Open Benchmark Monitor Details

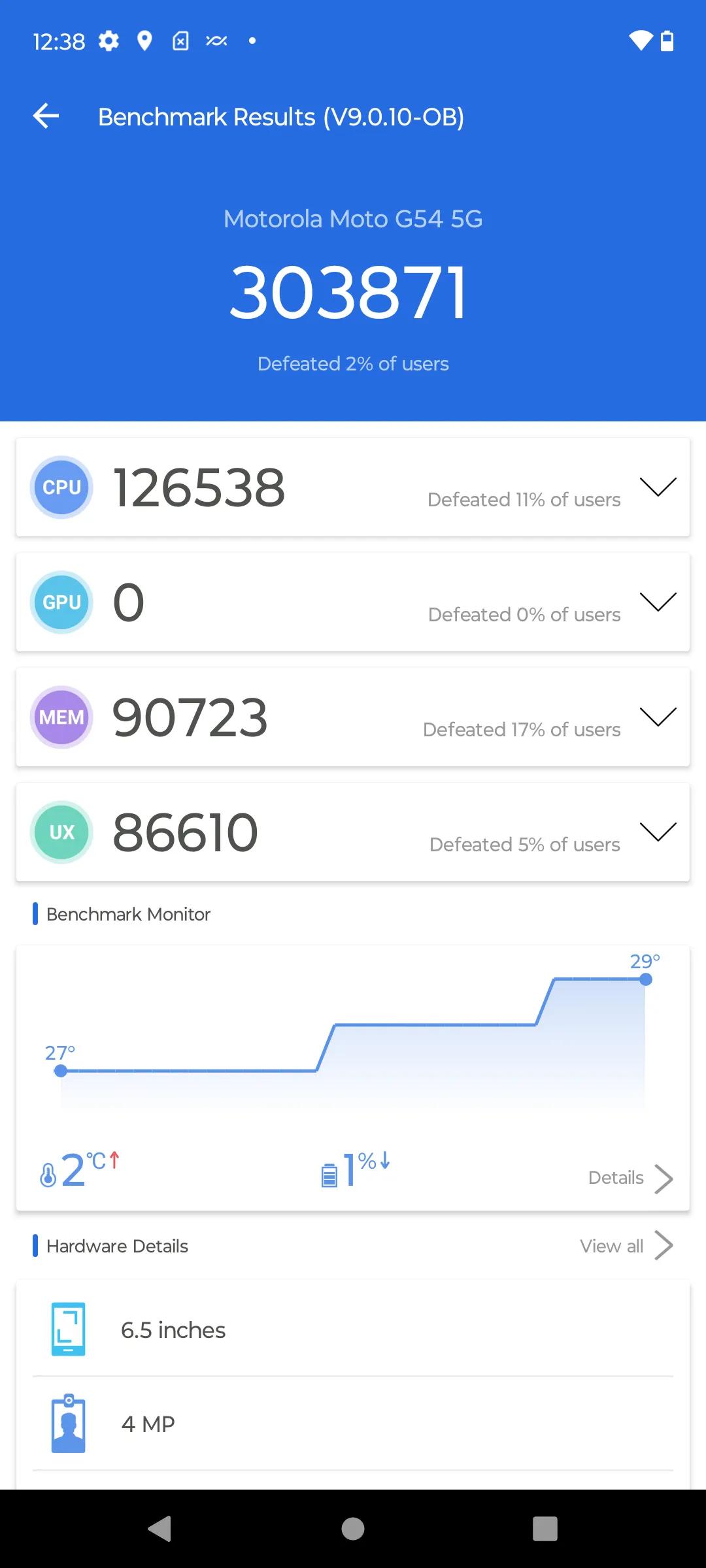(x=630, y=1178)
